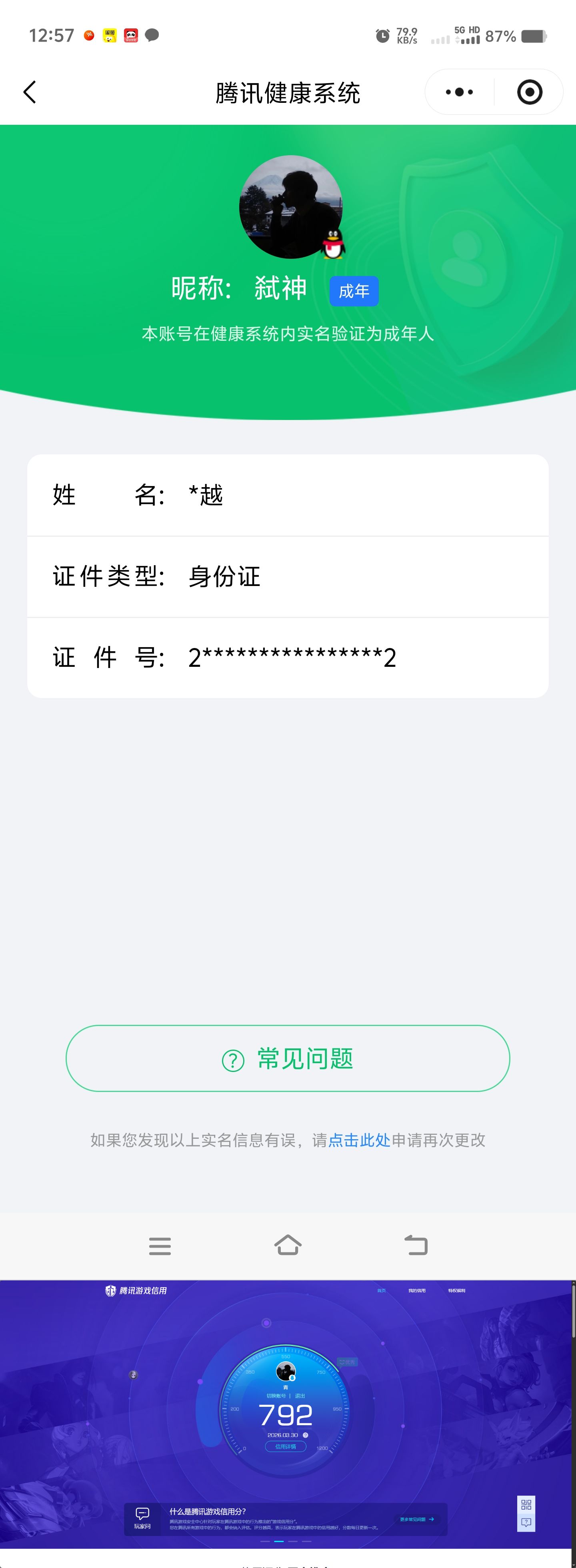576x1568 pixels.
Task: Select the 特权福利 tab
Action: click(457, 1290)
